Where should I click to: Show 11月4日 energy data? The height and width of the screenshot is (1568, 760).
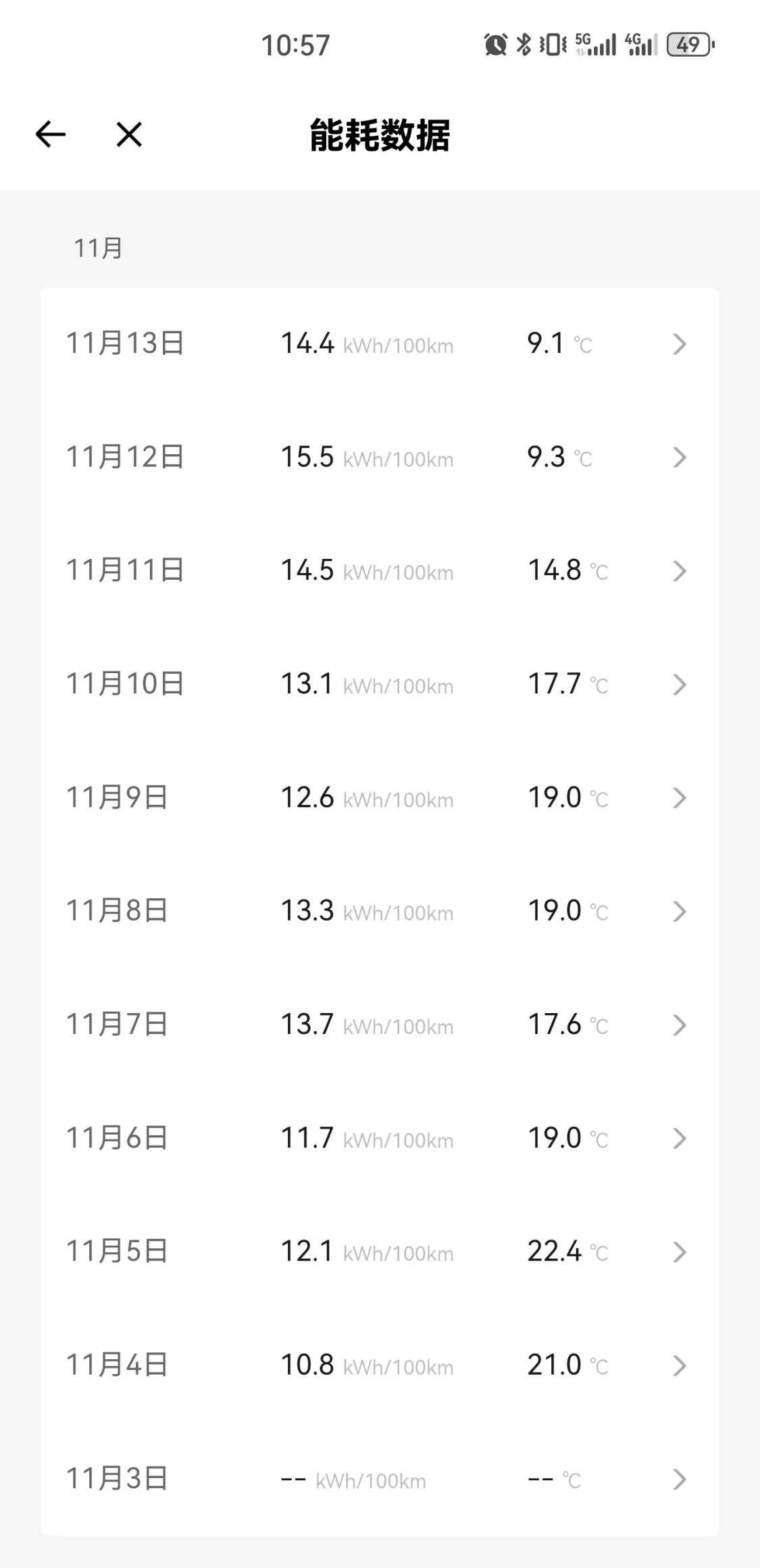[x=380, y=1366]
